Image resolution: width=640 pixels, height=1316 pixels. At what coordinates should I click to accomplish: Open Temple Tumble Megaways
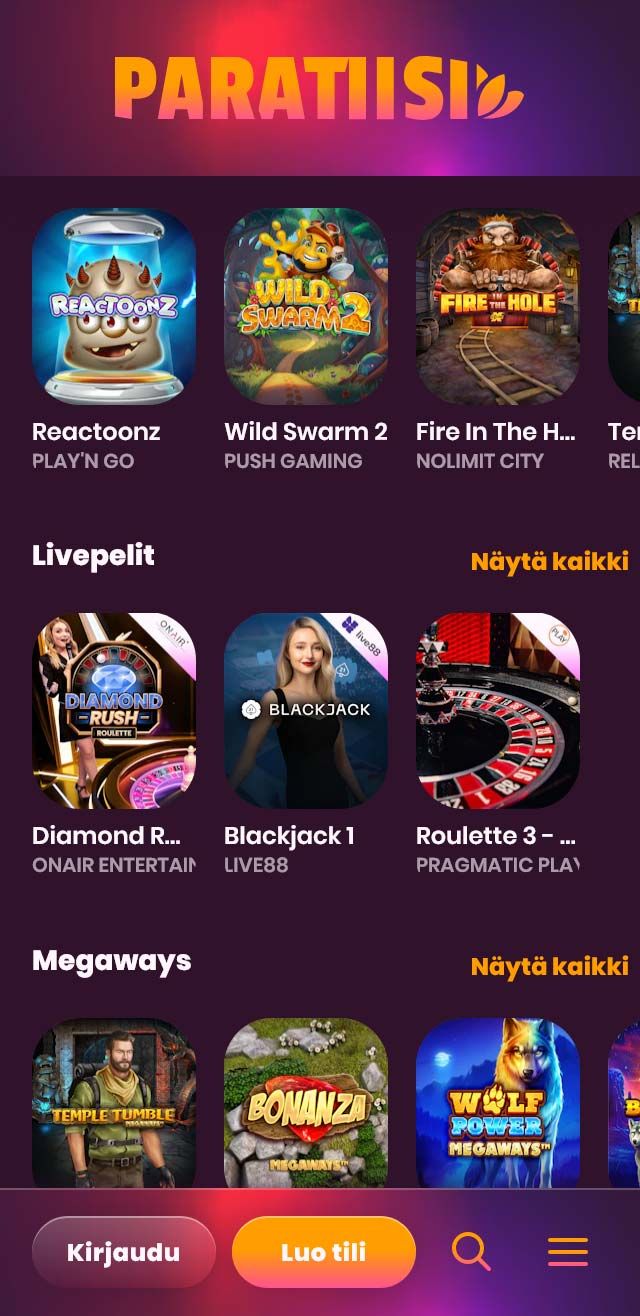114,1100
